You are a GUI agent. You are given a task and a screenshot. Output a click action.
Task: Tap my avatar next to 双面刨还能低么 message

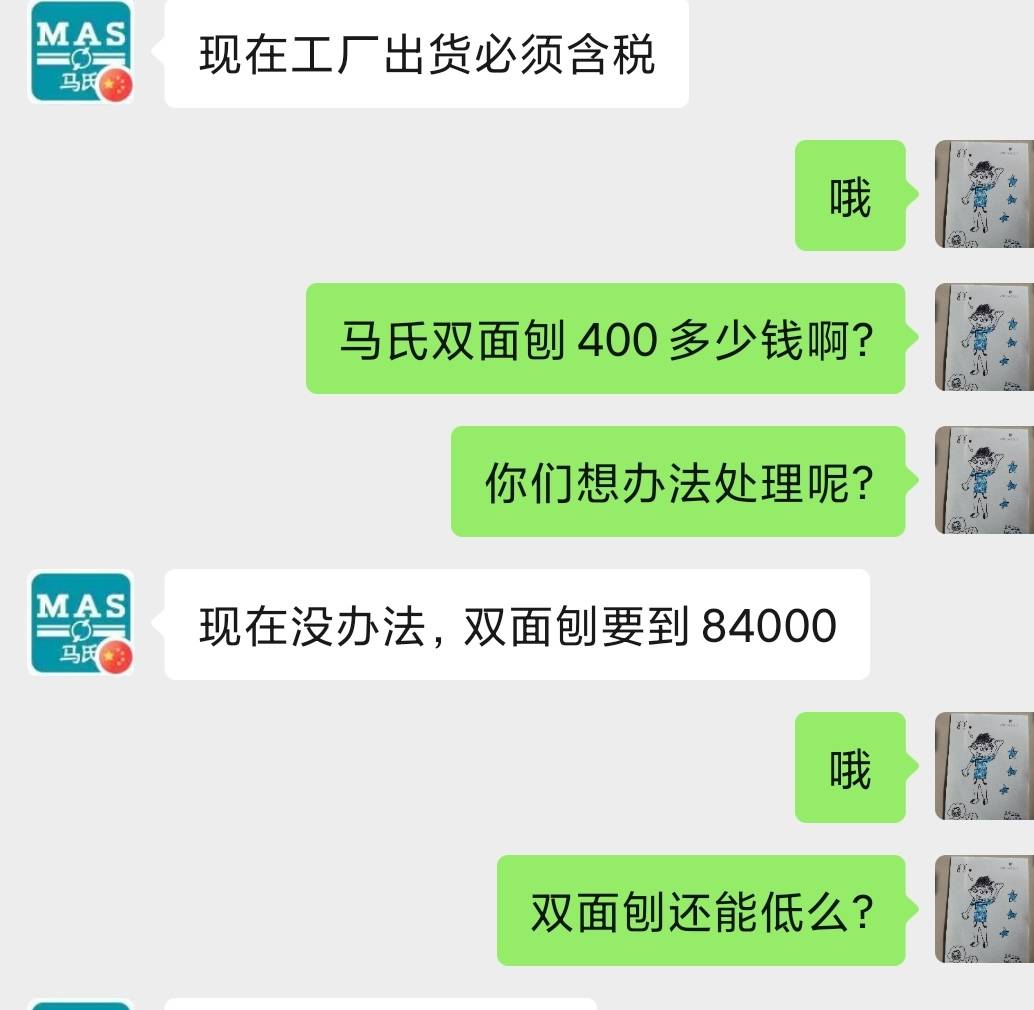(x=983, y=909)
